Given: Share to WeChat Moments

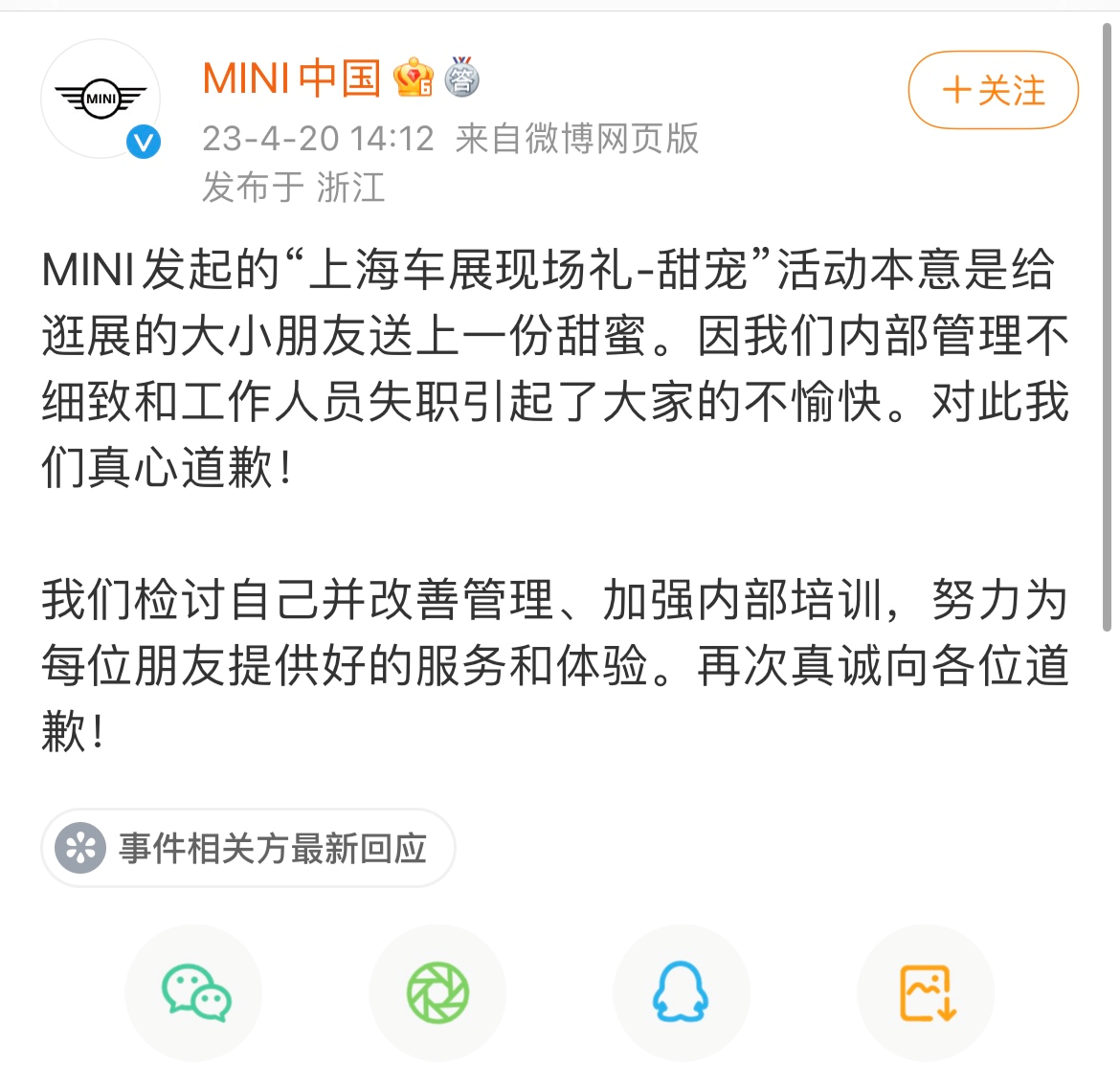Looking at the screenshot, I should coord(437,992).
